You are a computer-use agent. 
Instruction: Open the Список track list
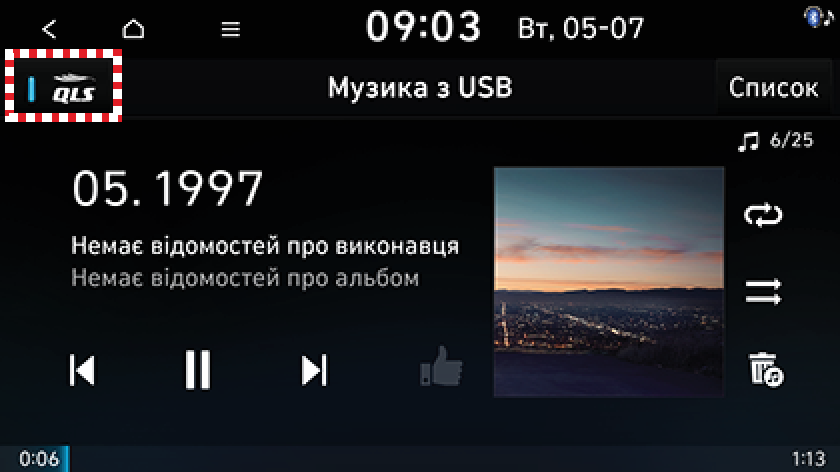(x=773, y=88)
